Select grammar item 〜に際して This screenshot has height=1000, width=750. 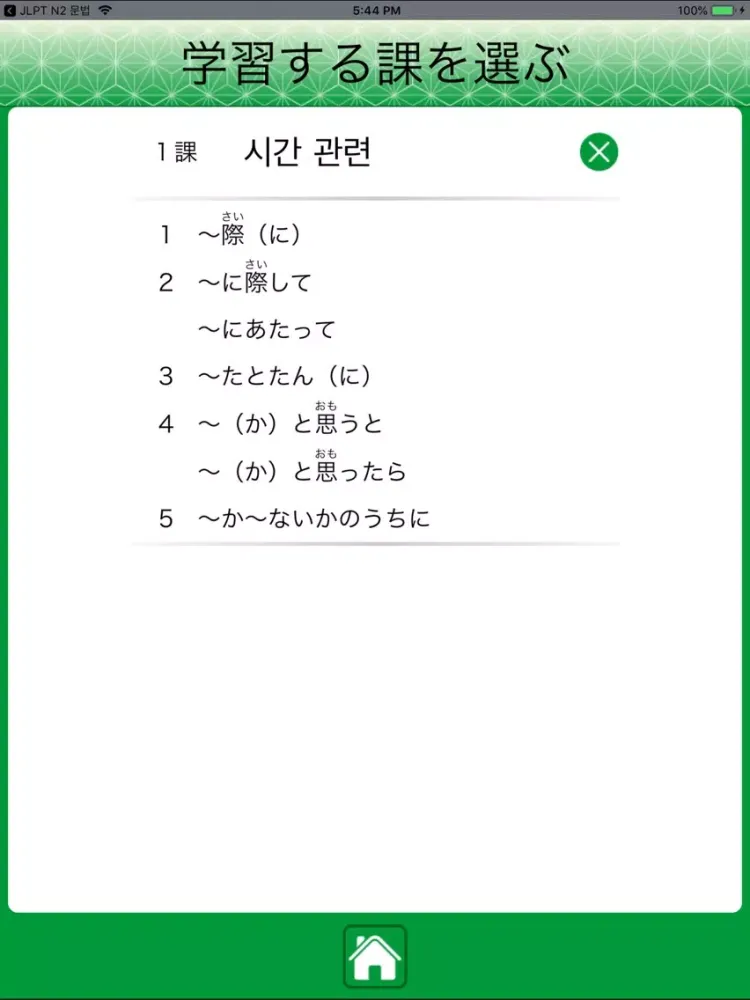(x=255, y=283)
